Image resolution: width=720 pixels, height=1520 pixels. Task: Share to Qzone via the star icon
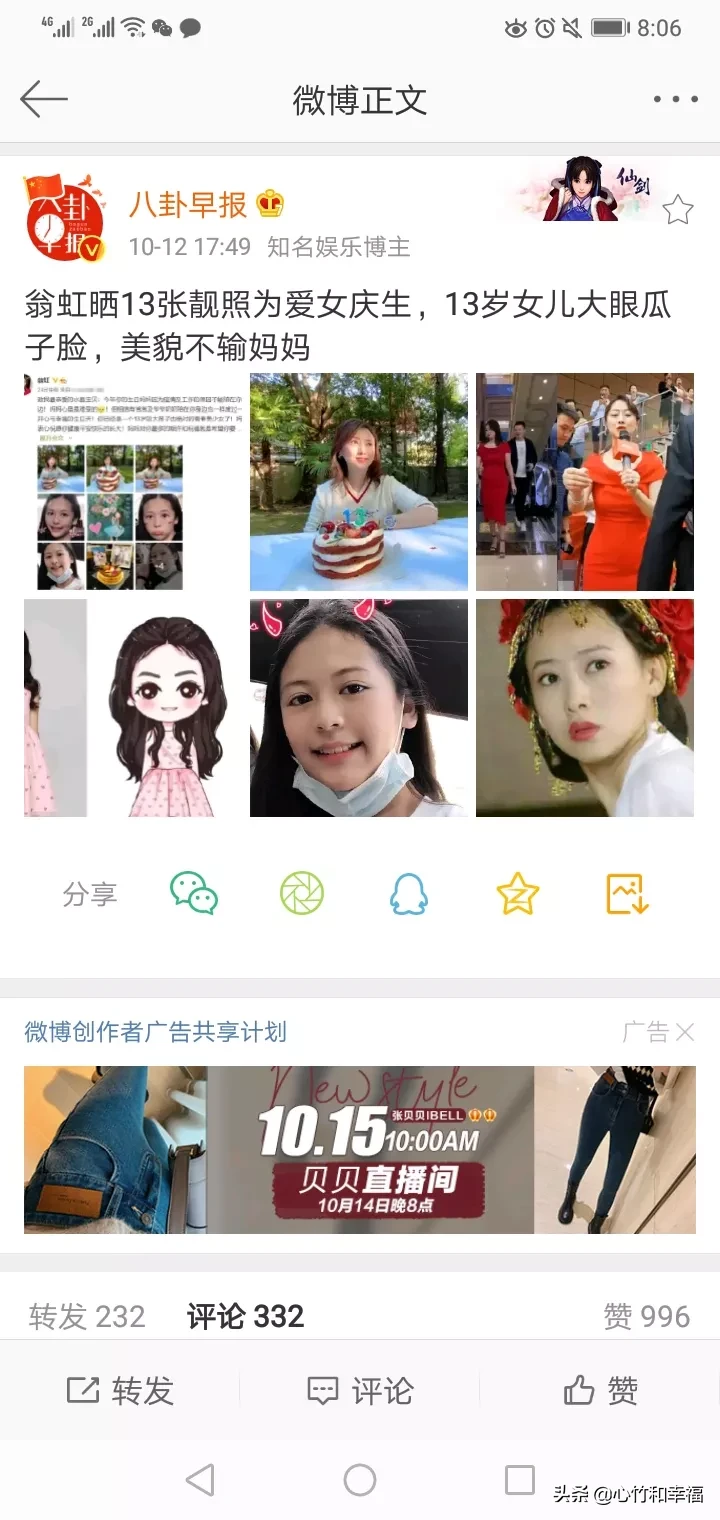pos(518,893)
